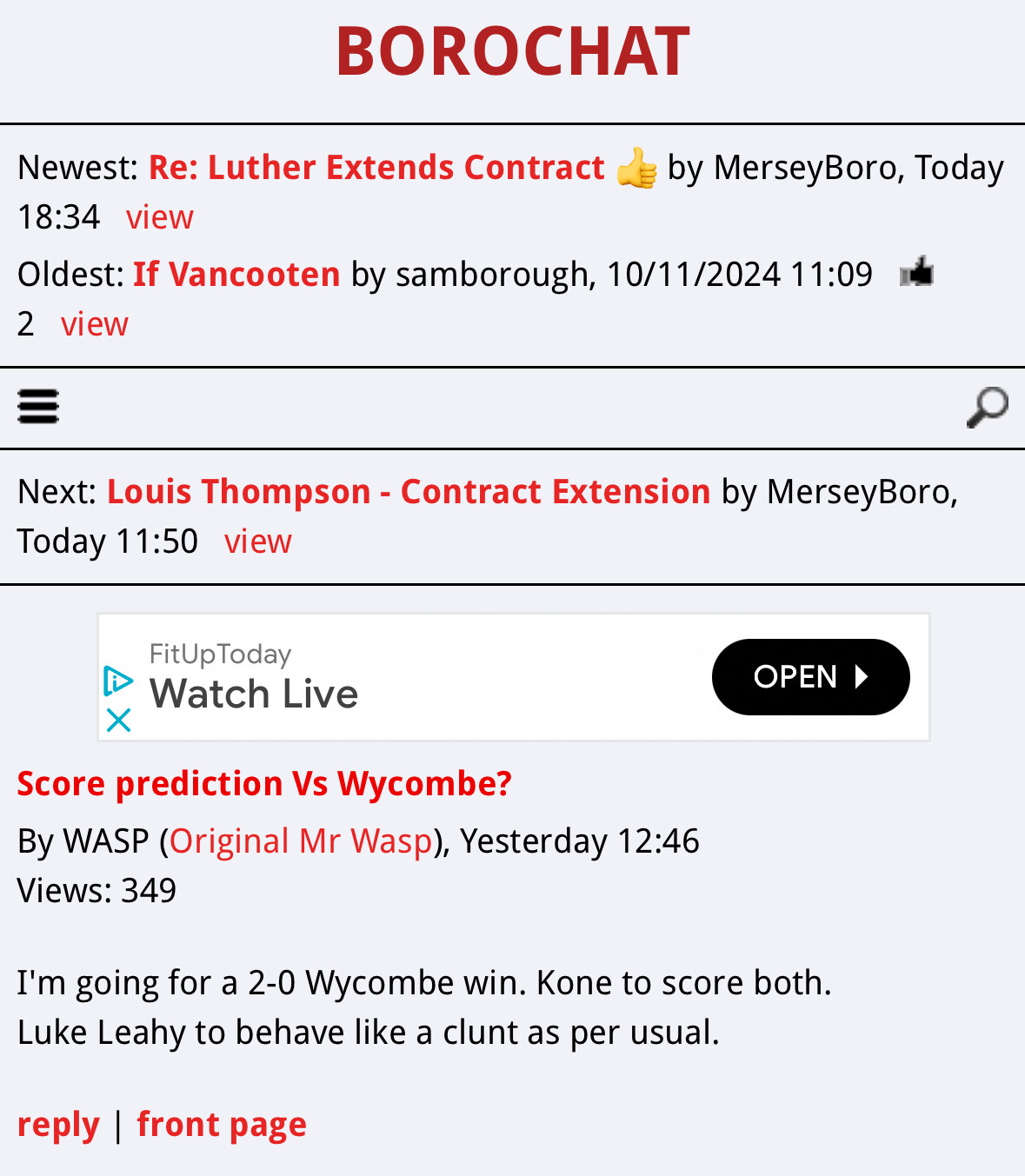The image size is (1025, 1176).
Task: Tap view link for newest post
Action: coord(159,217)
